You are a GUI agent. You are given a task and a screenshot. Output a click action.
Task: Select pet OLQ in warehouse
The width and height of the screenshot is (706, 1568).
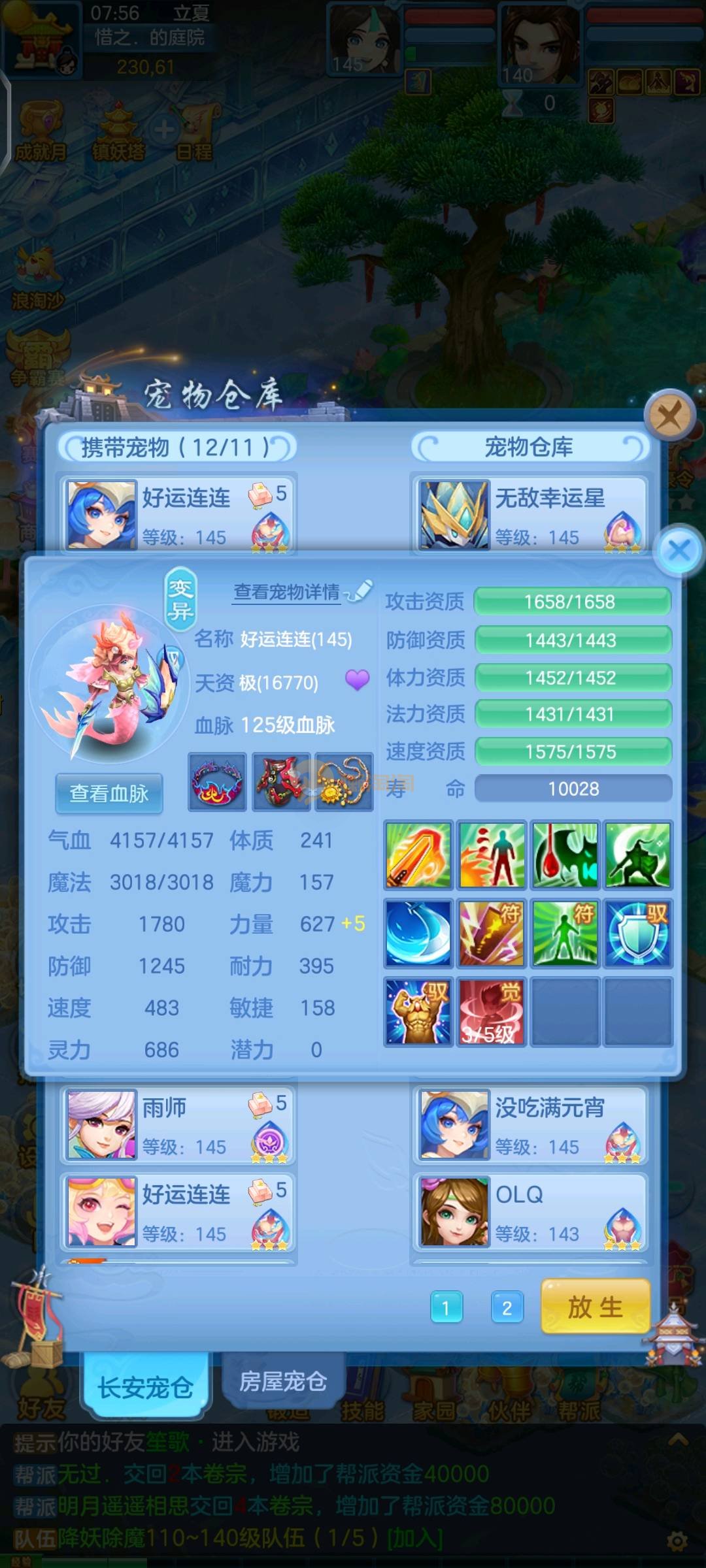(529, 1212)
